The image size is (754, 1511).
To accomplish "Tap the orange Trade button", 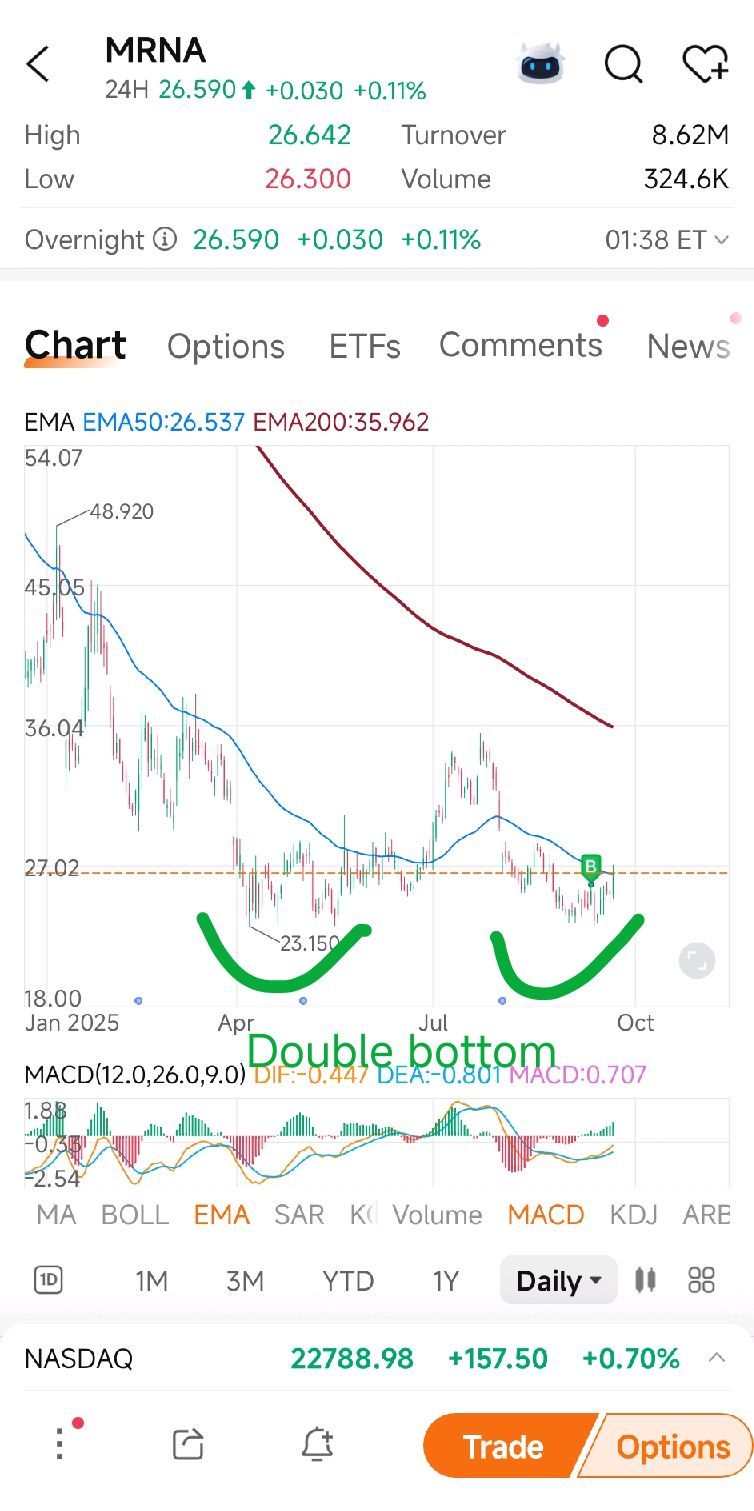I will [505, 1446].
